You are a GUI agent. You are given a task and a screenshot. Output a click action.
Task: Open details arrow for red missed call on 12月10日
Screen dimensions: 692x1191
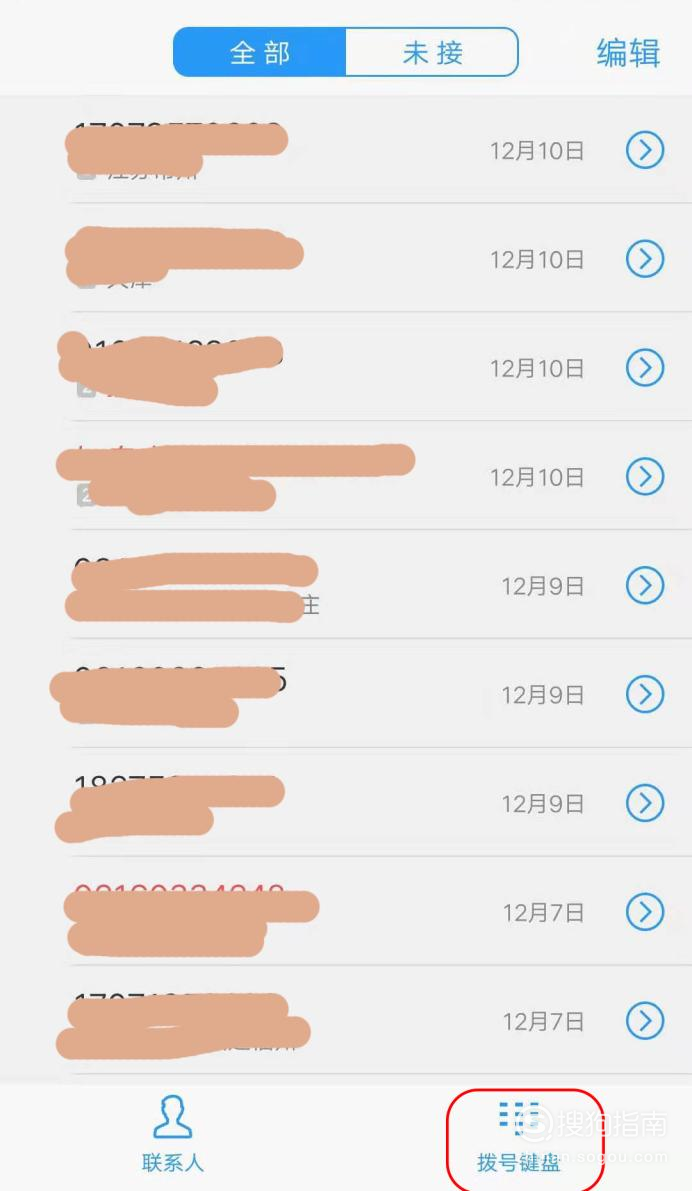[x=645, y=476]
